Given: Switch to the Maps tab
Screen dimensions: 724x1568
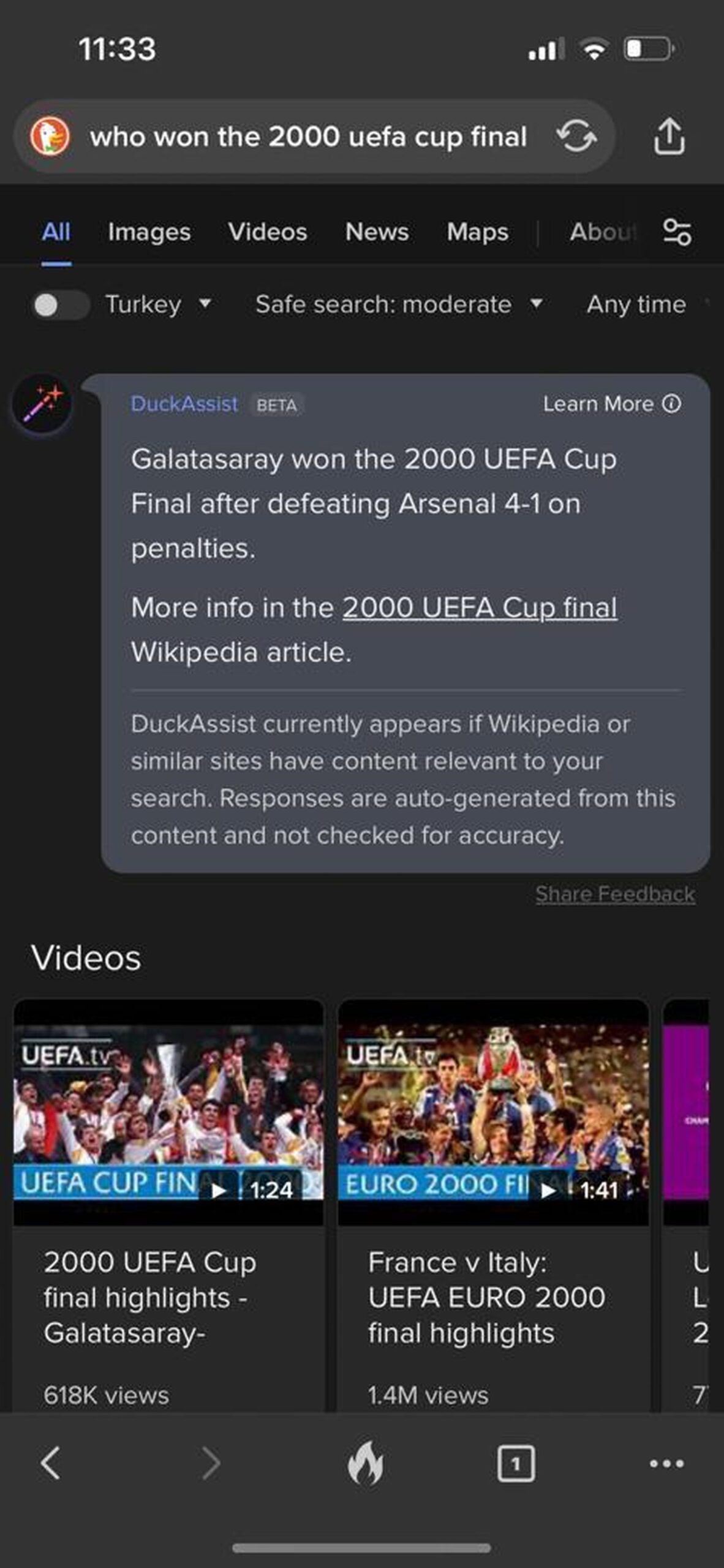Looking at the screenshot, I should pyautogui.click(x=477, y=232).
